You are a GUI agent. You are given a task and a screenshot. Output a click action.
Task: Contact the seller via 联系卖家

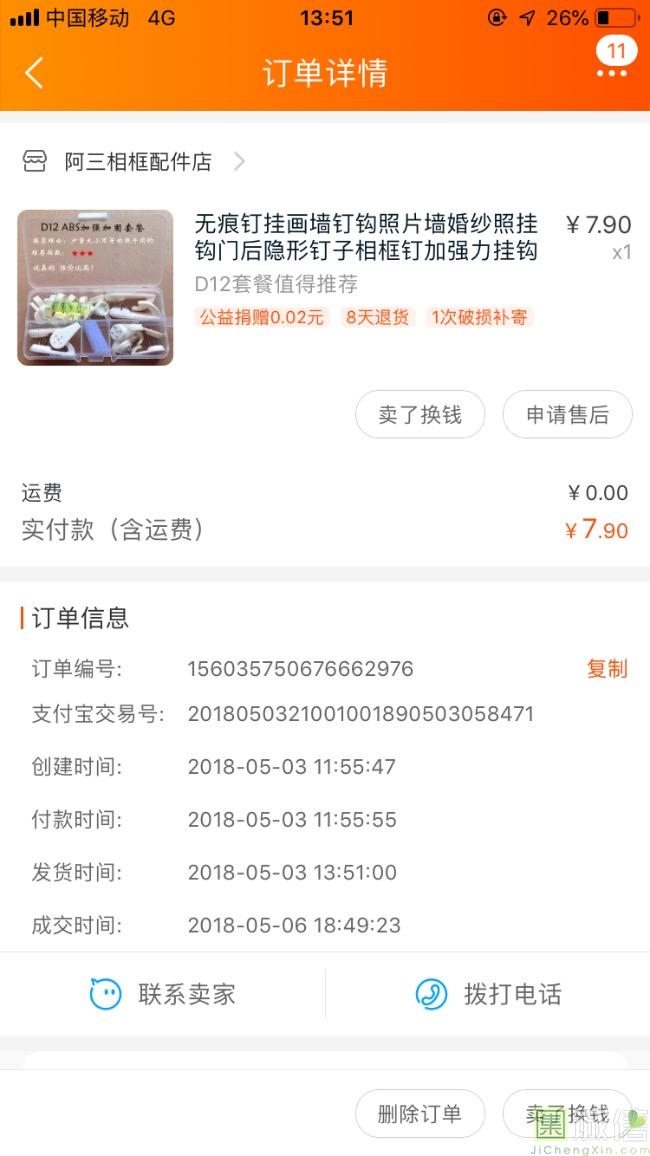pyautogui.click(x=163, y=994)
